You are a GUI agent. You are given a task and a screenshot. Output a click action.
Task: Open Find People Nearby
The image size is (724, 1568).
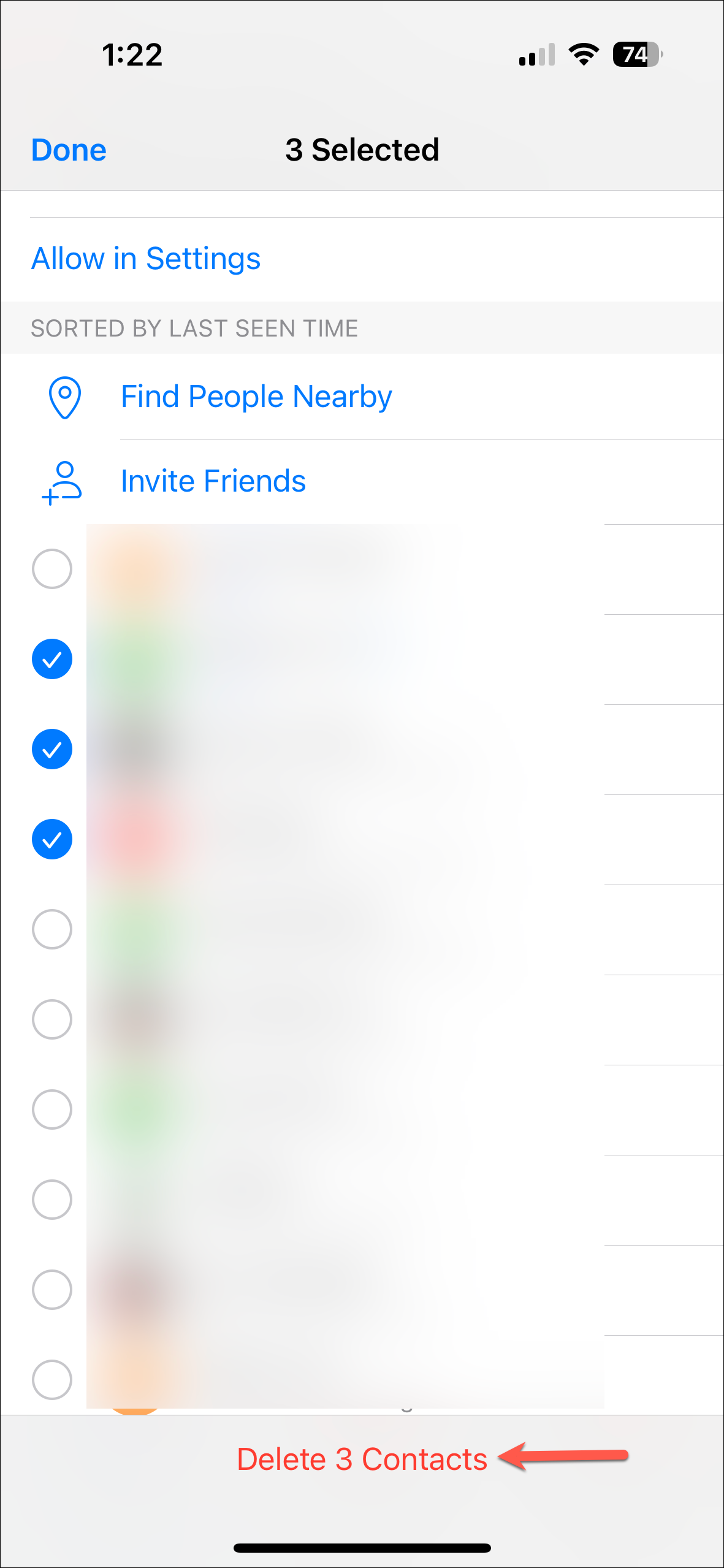[256, 397]
